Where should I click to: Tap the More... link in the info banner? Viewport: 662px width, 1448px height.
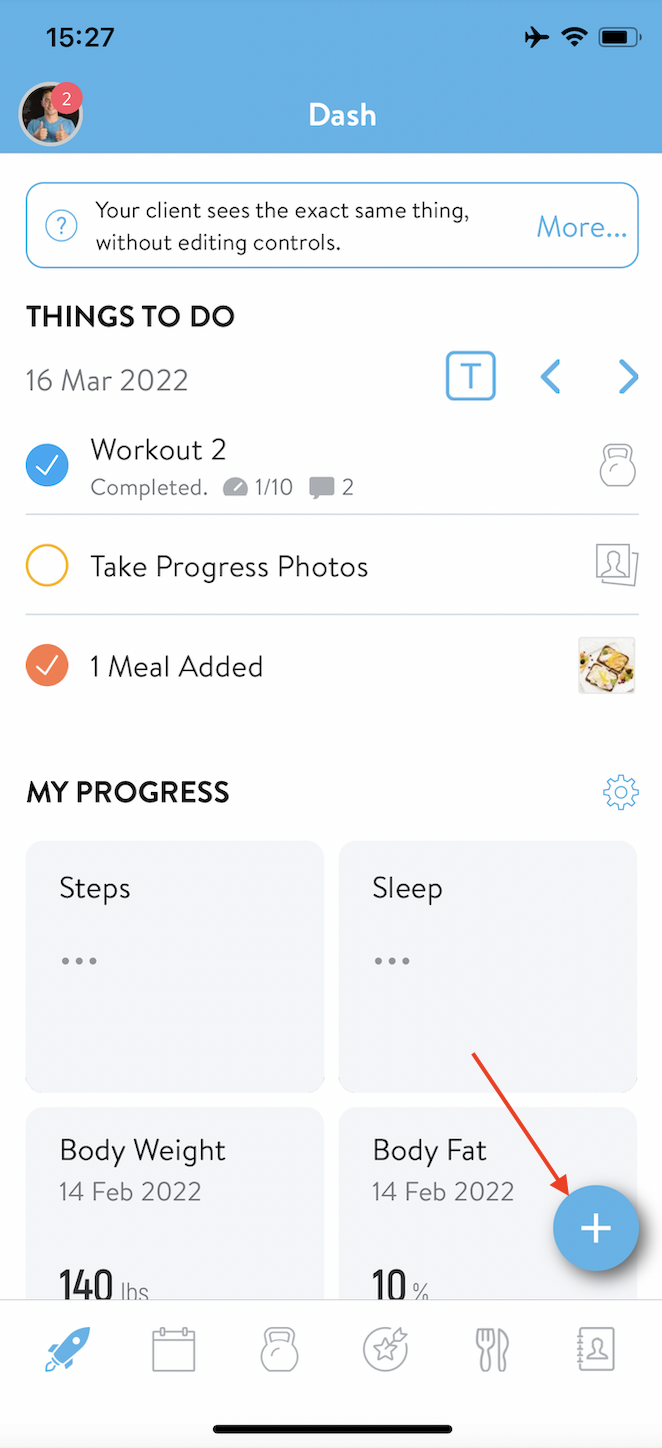(581, 226)
